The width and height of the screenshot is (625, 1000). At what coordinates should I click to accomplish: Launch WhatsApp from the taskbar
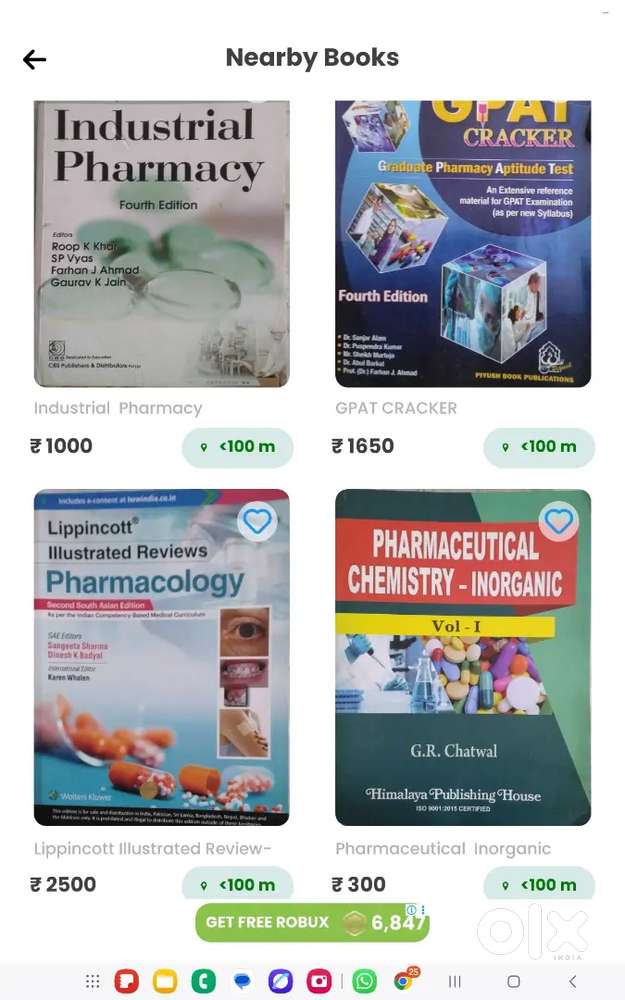(x=365, y=981)
